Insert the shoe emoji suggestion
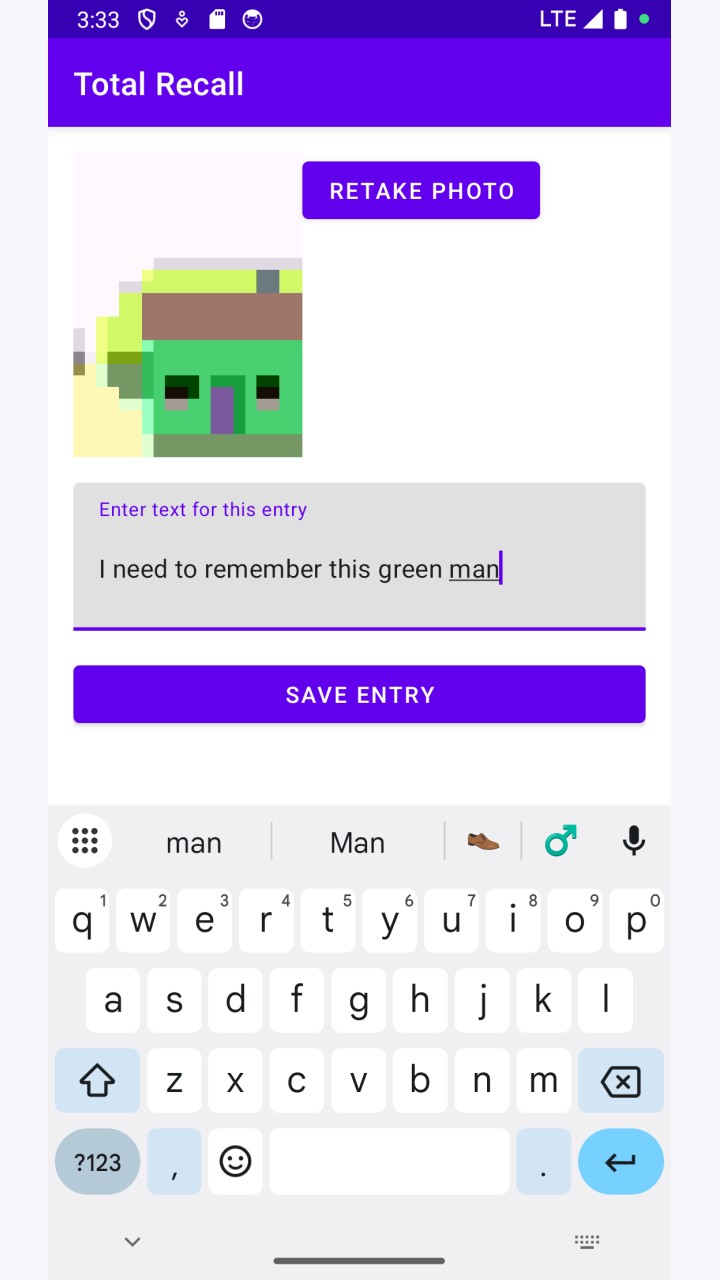Viewport: 720px width, 1280px height. pyautogui.click(x=483, y=841)
